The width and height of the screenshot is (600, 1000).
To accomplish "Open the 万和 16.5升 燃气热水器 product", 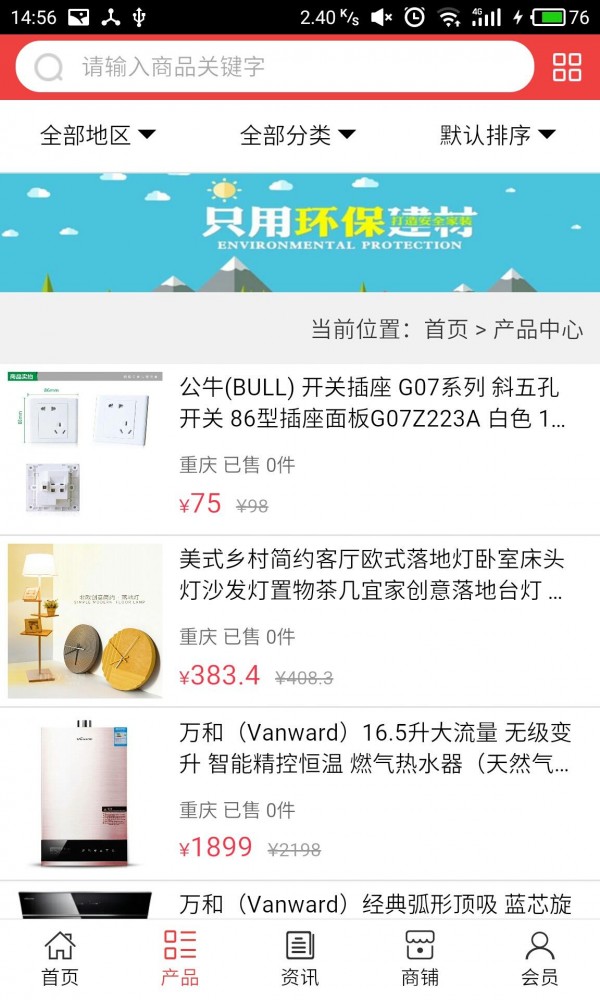I will 374,749.
